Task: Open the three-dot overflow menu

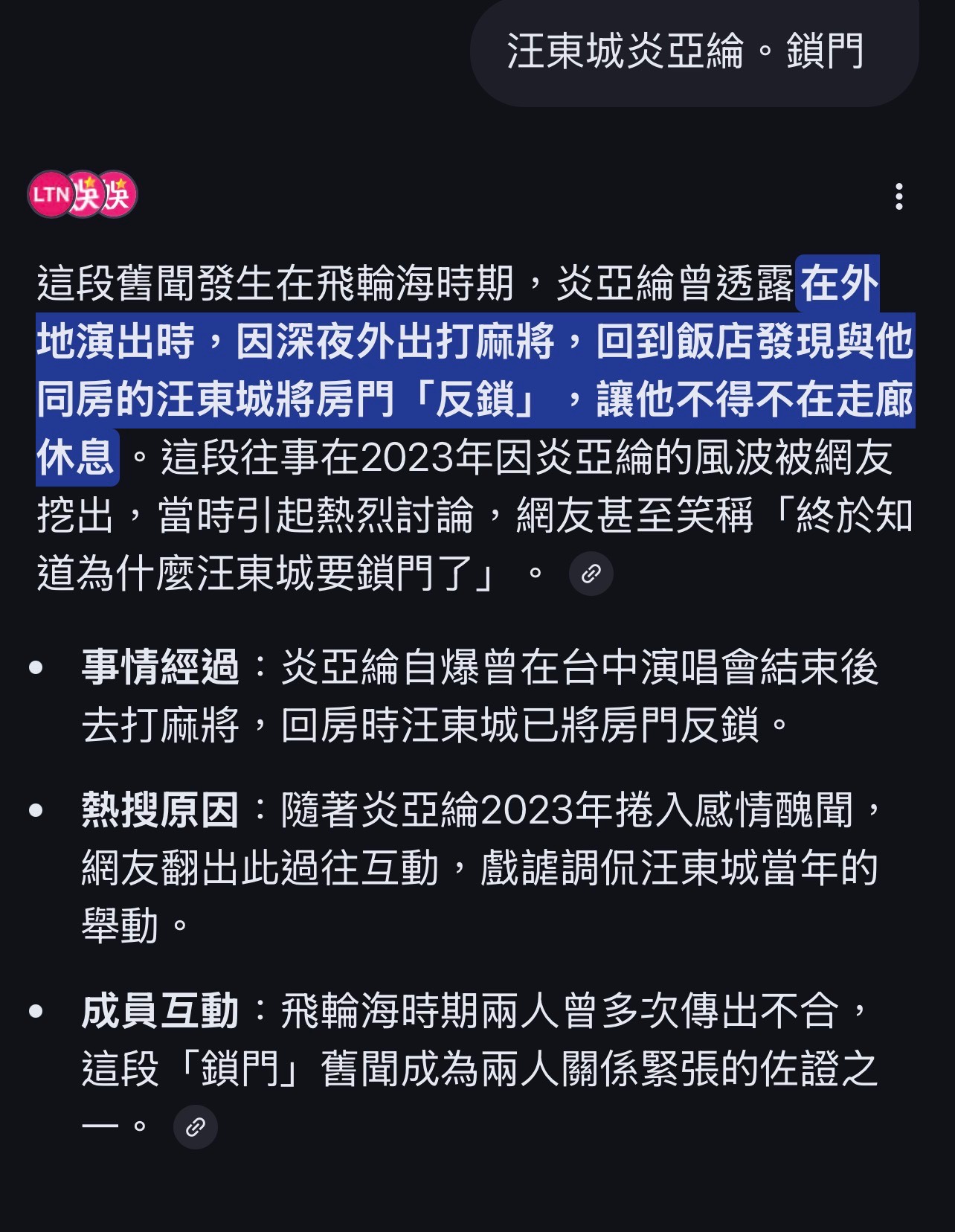Action: (898, 196)
